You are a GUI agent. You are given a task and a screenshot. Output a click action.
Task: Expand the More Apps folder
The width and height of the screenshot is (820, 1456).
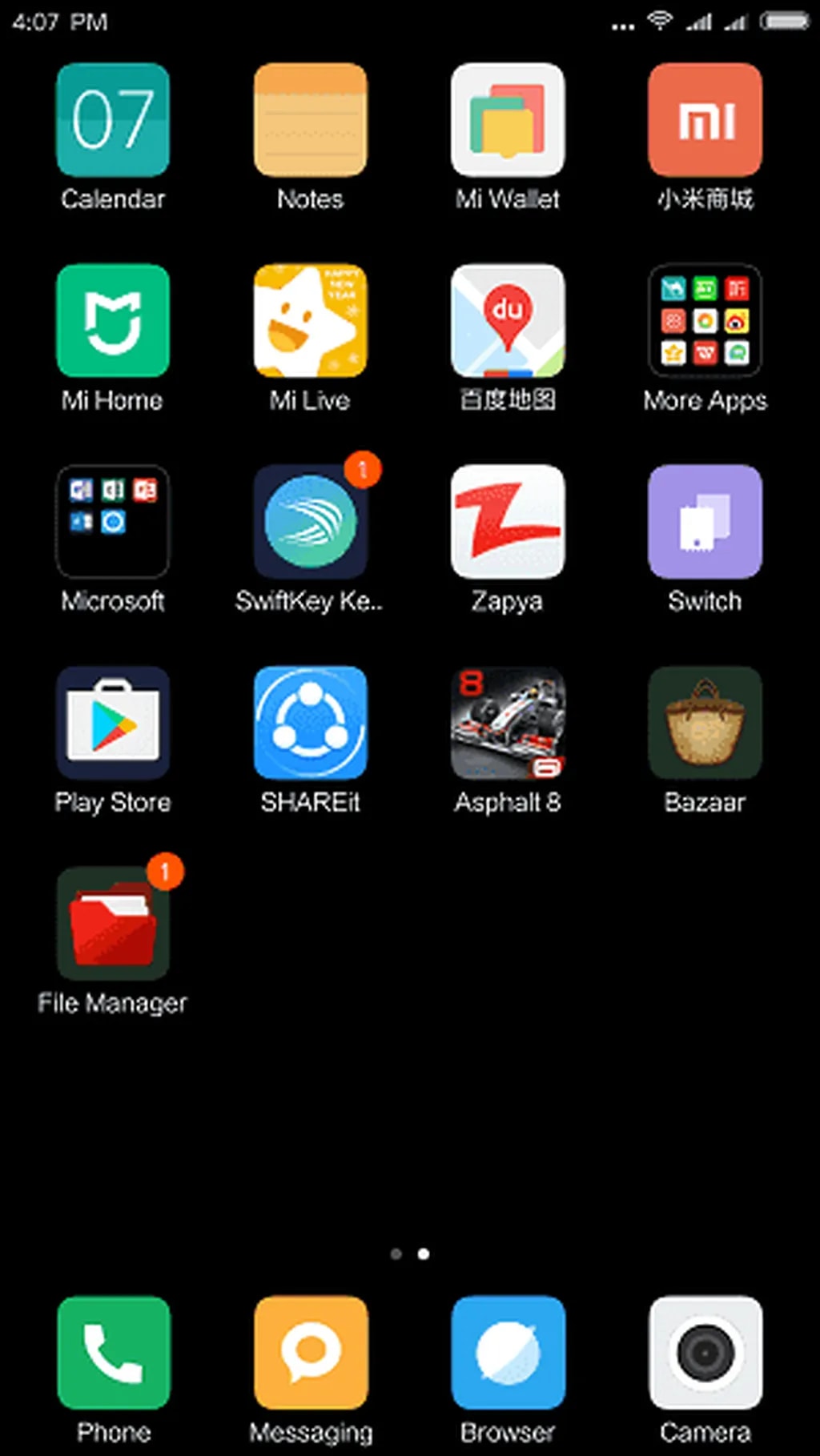(705, 322)
